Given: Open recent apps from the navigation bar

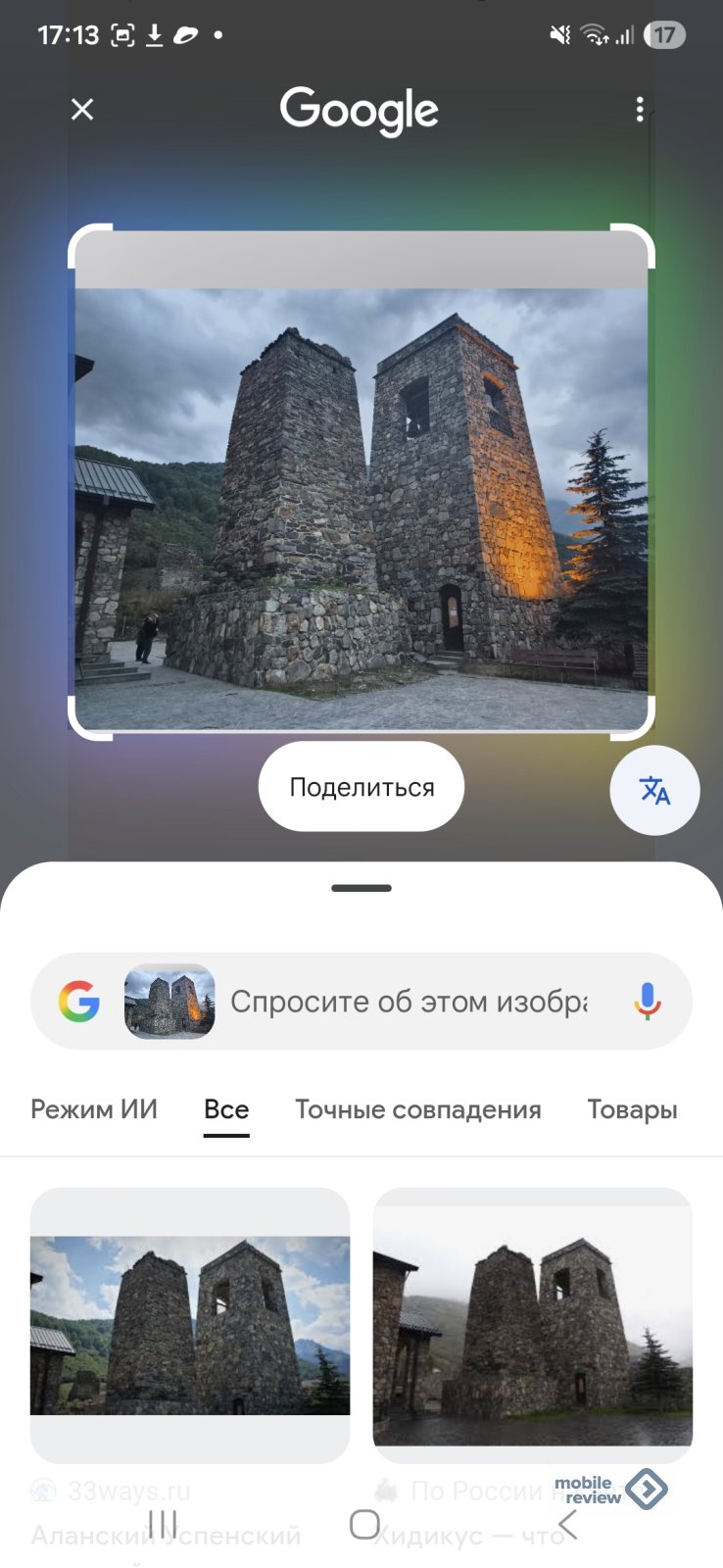Looking at the screenshot, I should coord(163,1524).
